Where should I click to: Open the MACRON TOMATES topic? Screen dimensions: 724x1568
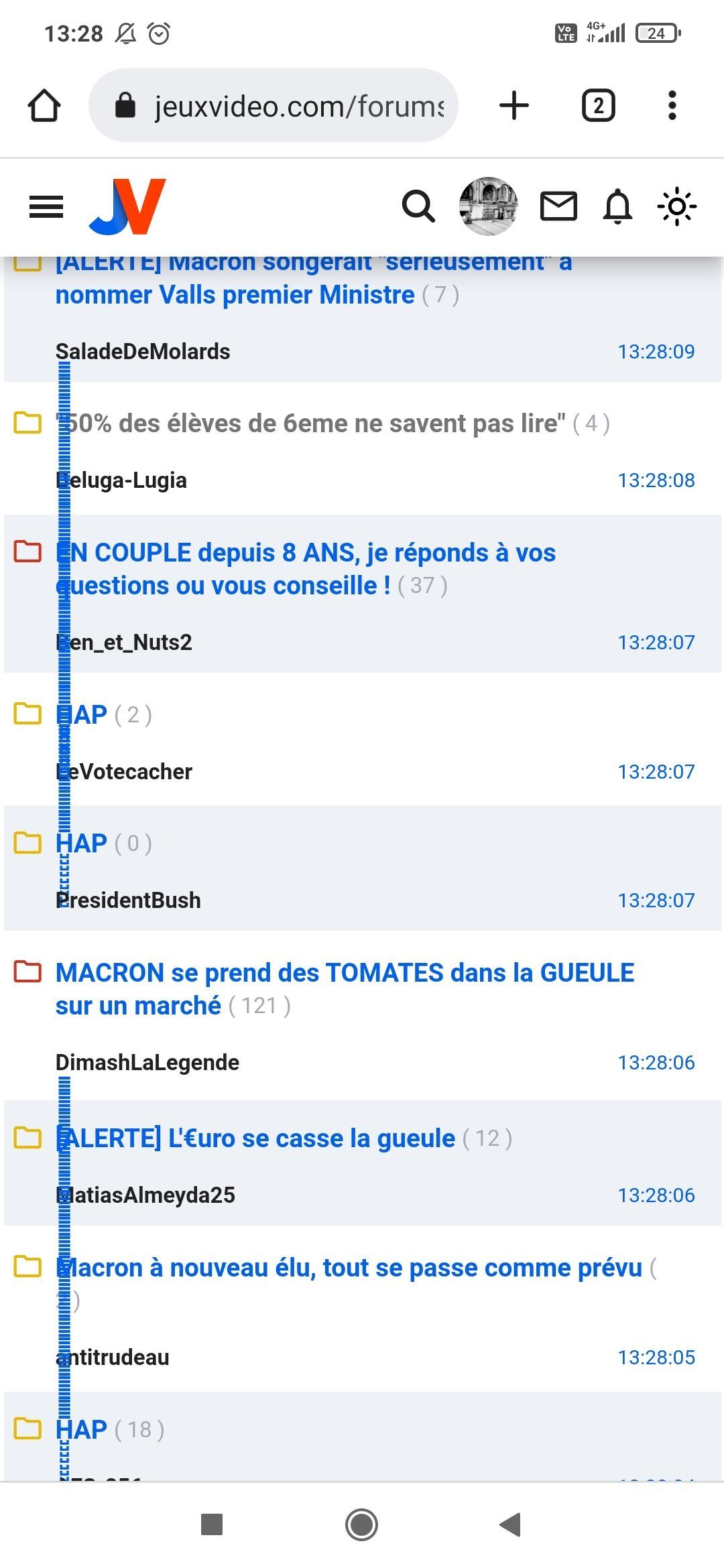click(x=345, y=989)
